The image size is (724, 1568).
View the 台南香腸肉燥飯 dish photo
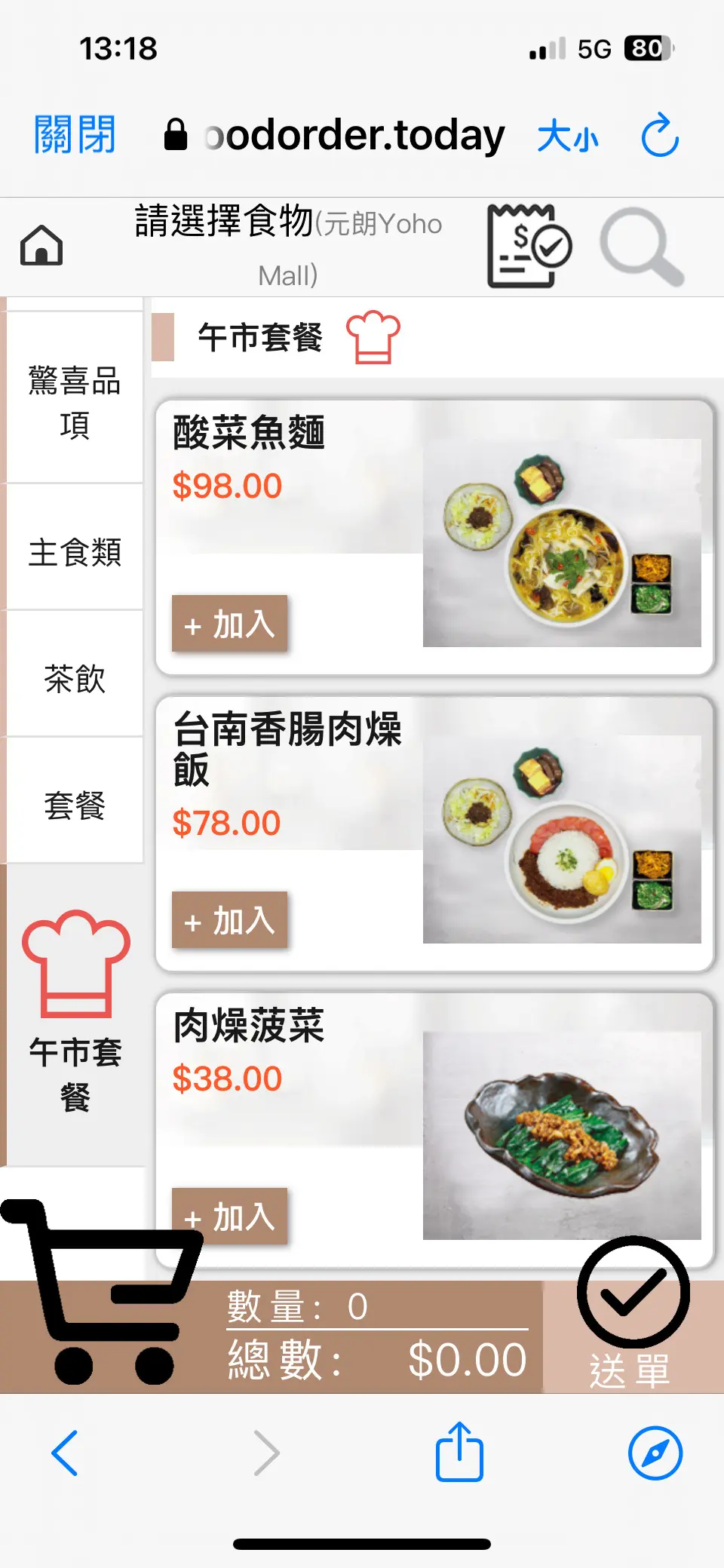(562, 839)
